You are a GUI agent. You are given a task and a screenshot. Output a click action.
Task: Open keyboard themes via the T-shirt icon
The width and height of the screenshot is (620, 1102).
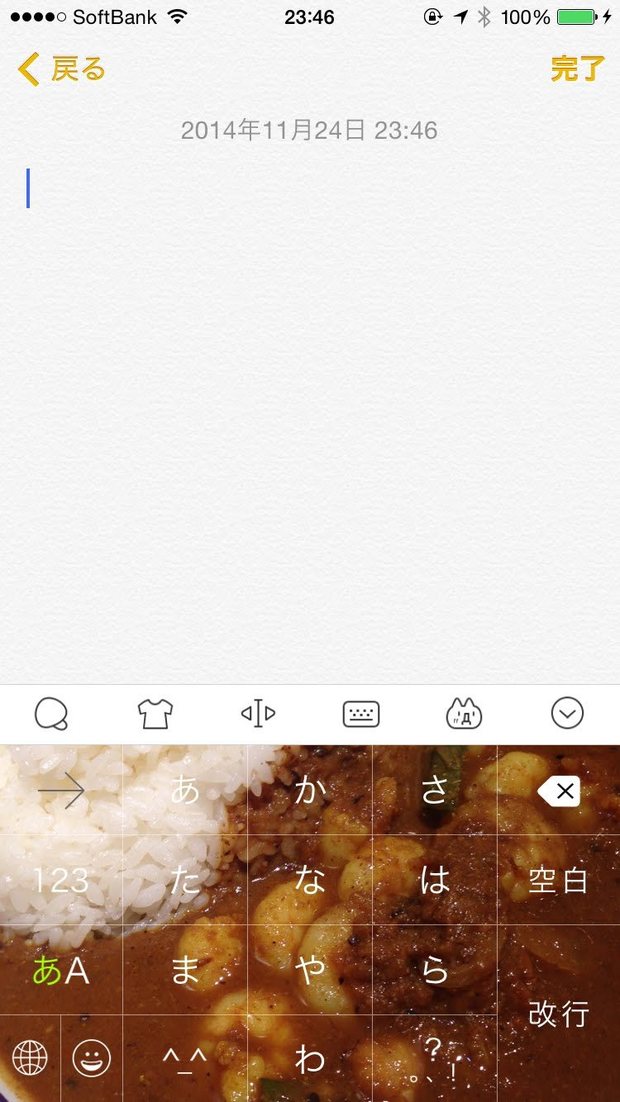click(155, 714)
